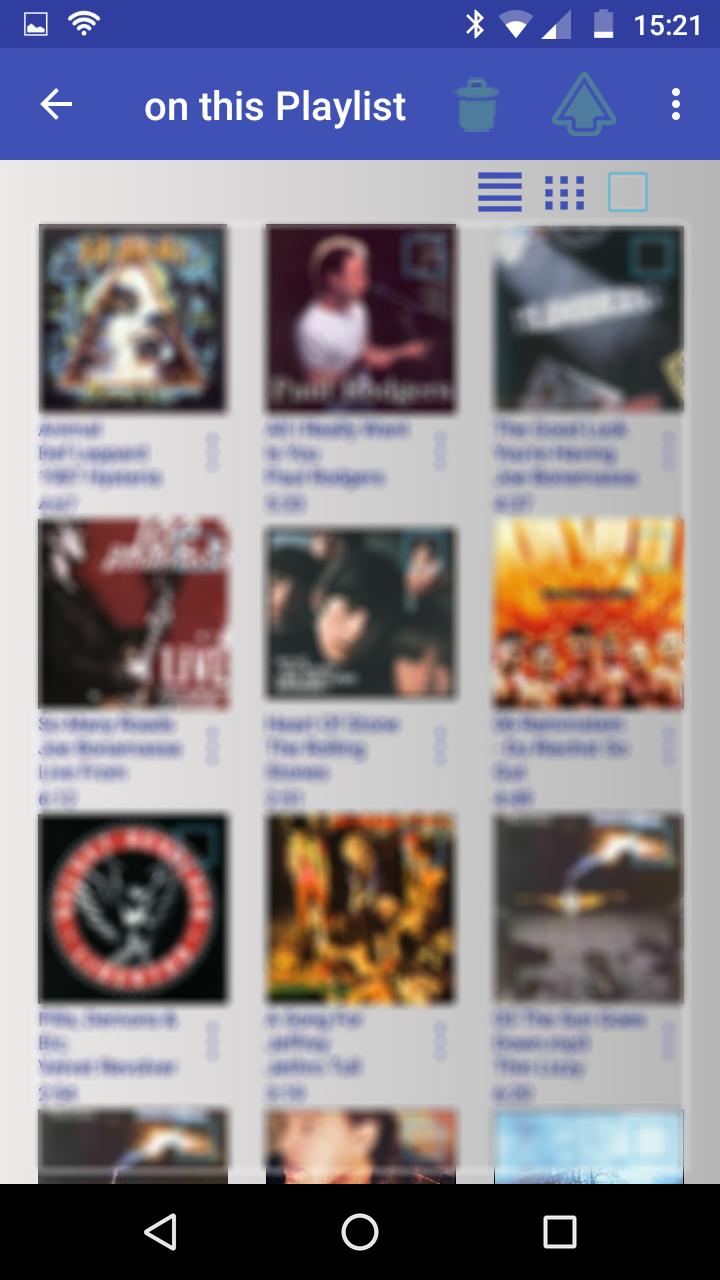The width and height of the screenshot is (720, 1280).
Task: Open the three-dot overflow menu
Action: coord(676,104)
